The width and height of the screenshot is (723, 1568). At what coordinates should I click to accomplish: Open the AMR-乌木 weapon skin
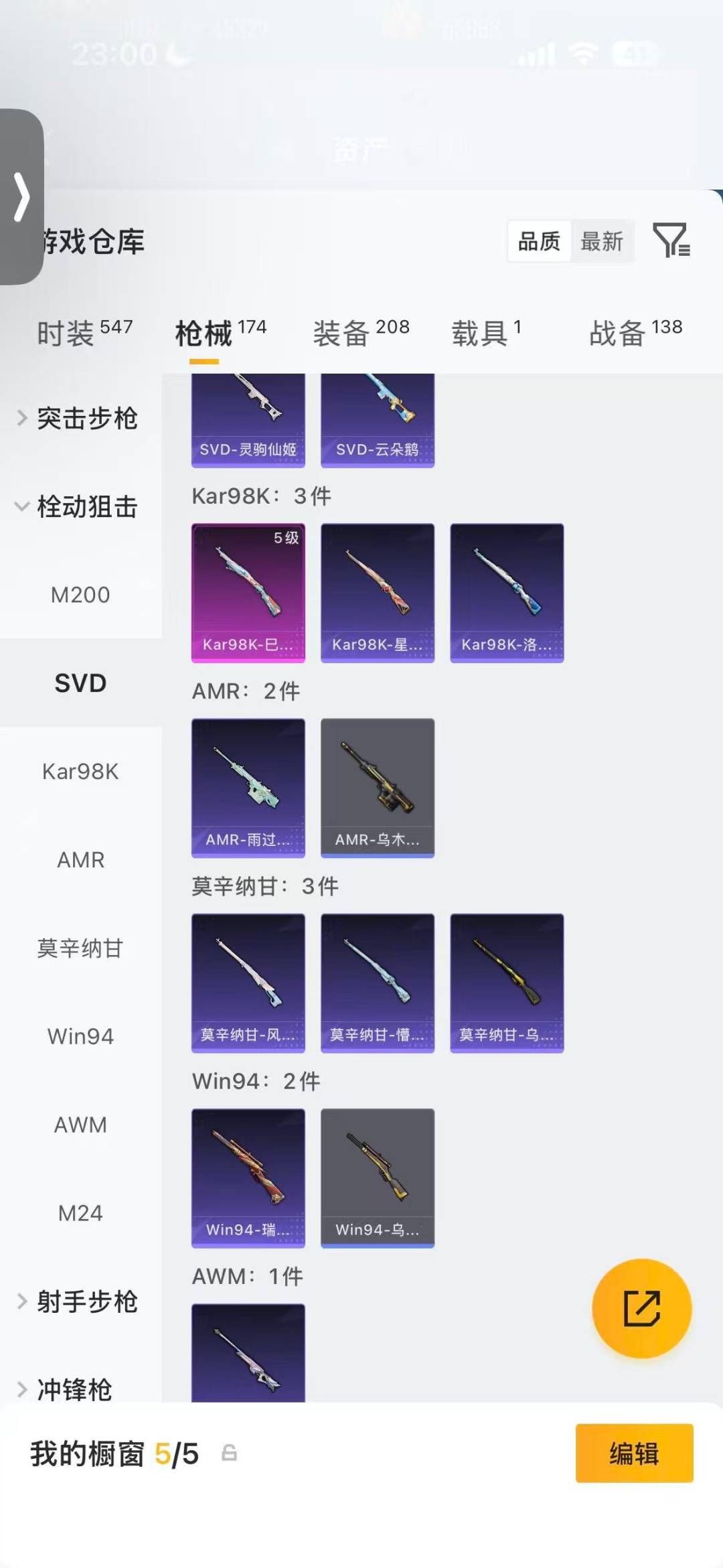click(x=377, y=787)
